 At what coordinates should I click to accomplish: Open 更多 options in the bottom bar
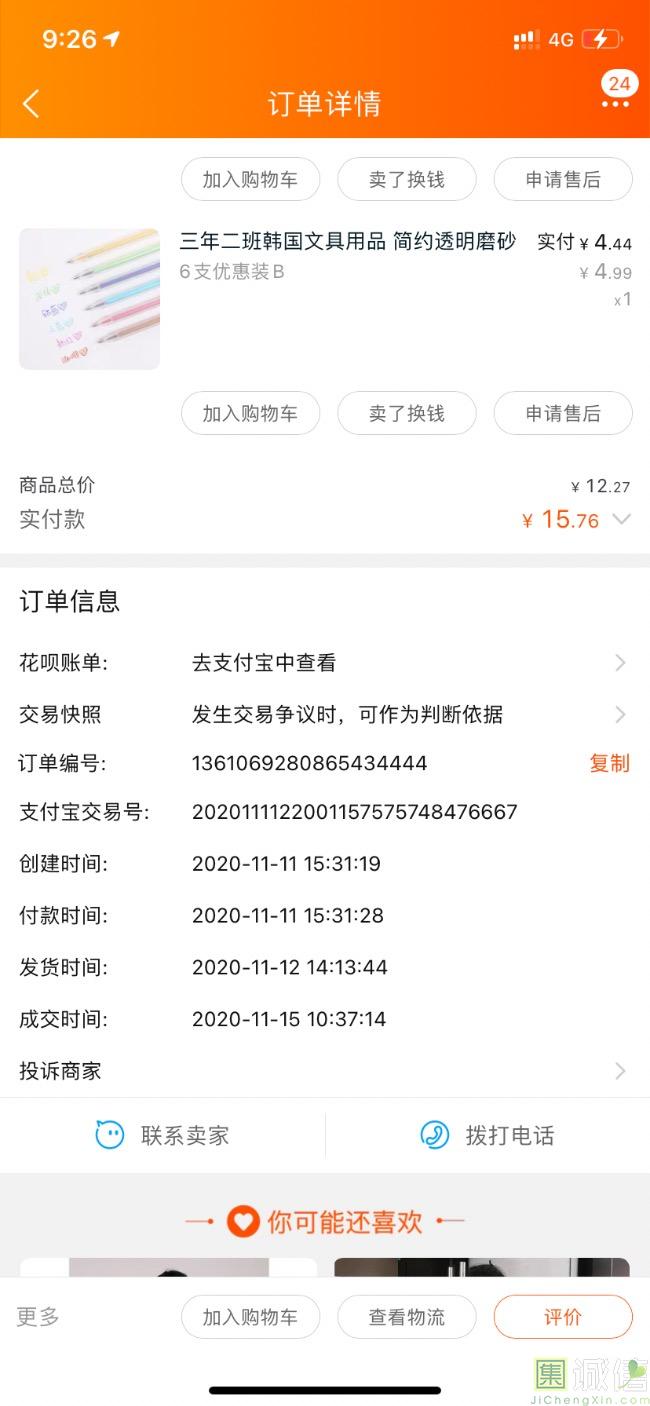[38, 1317]
